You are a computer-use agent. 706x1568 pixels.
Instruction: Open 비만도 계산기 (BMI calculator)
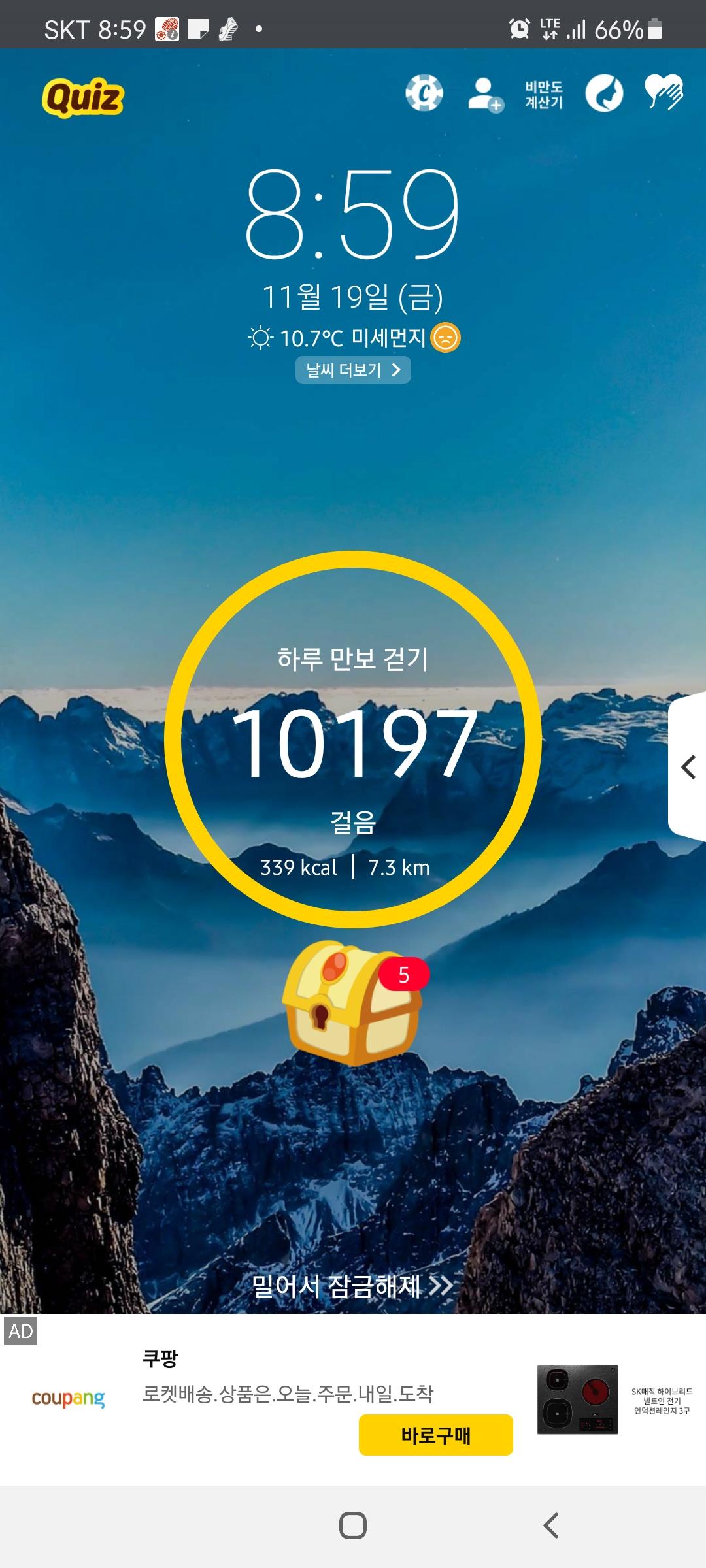[544, 95]
